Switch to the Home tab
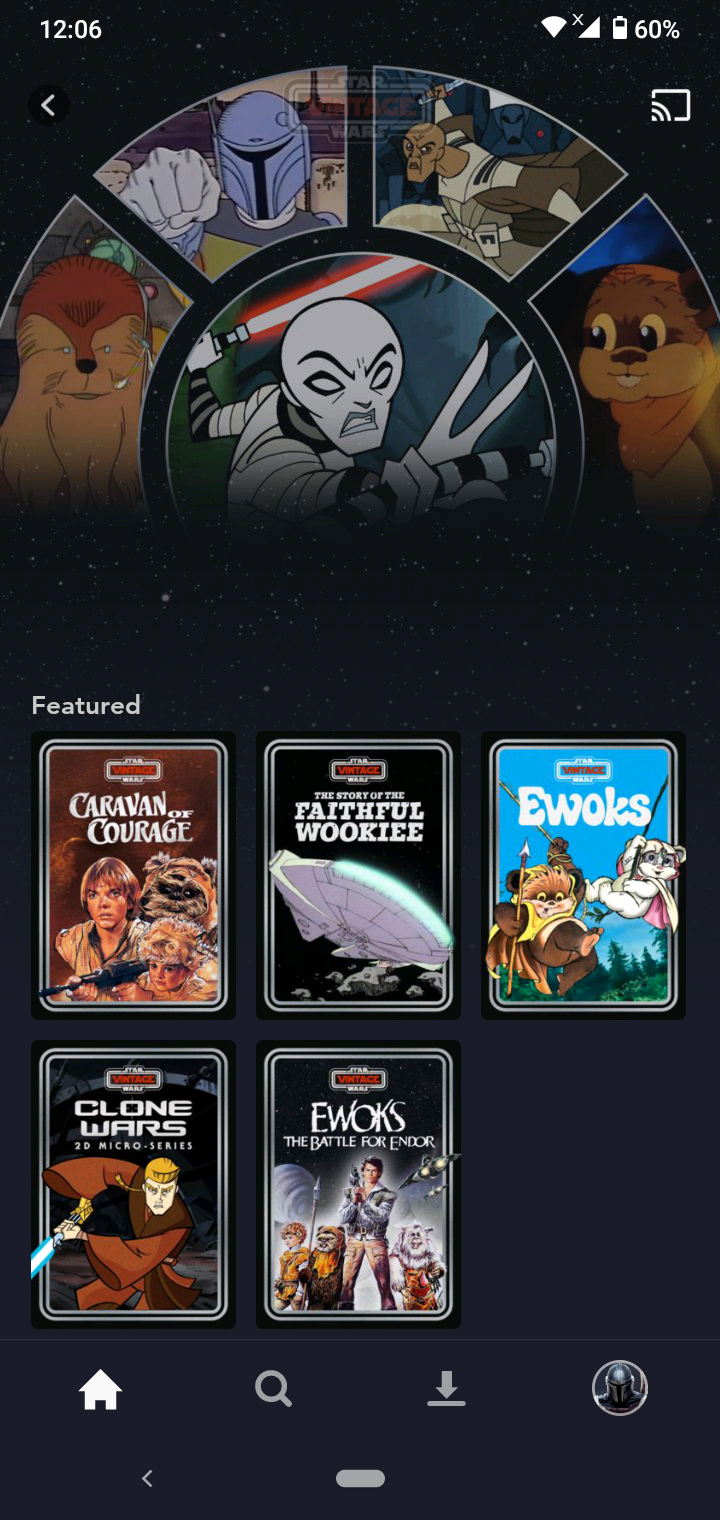720x1520 pixels. coord(101,1389)
